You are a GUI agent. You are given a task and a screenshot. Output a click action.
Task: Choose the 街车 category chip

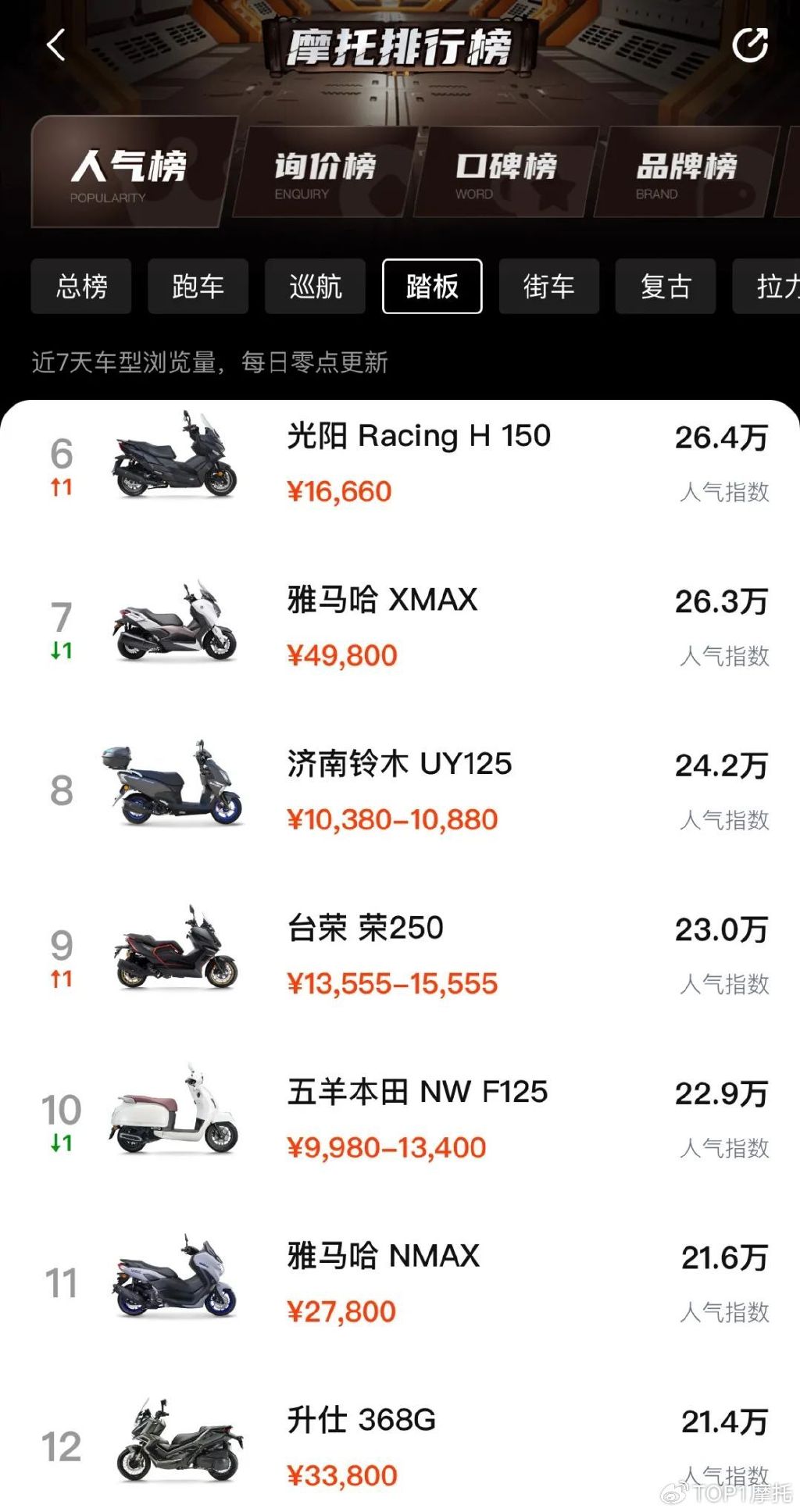pos(549,286)
